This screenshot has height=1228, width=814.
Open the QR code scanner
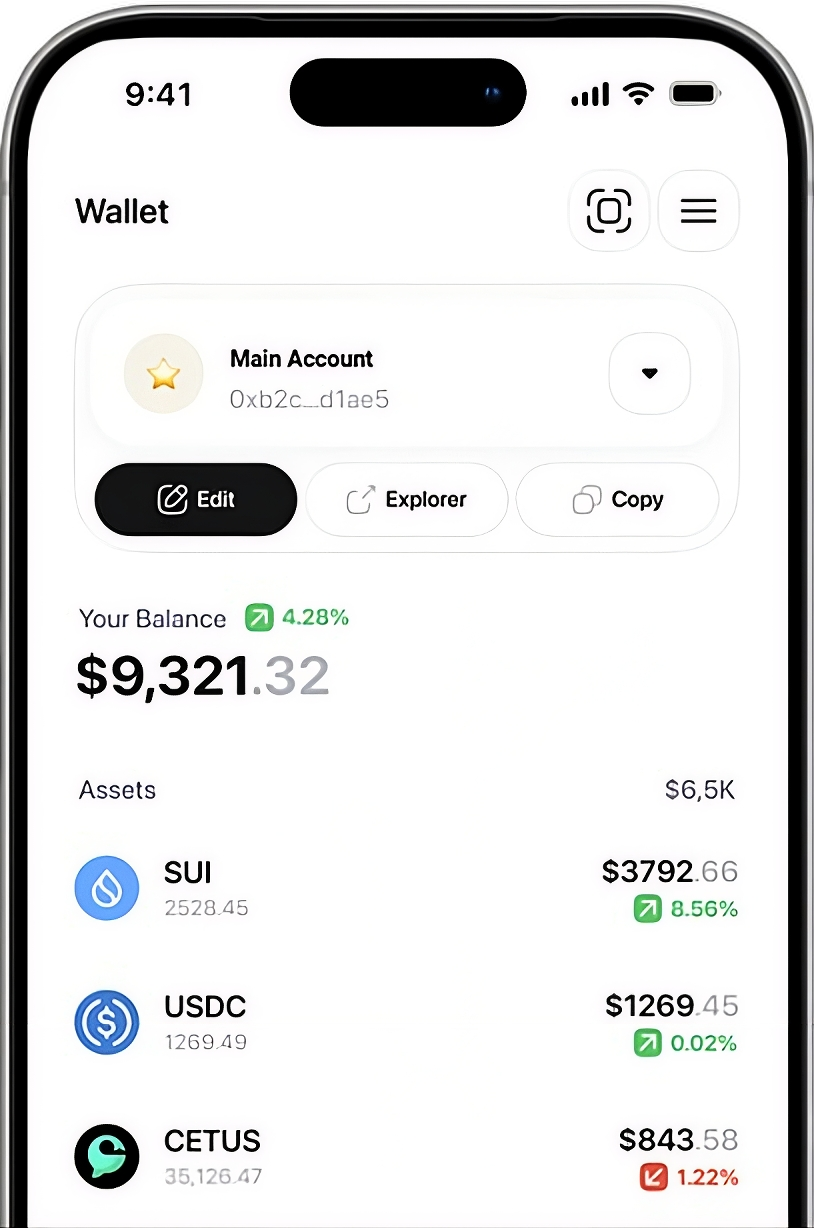coord(609,211)
